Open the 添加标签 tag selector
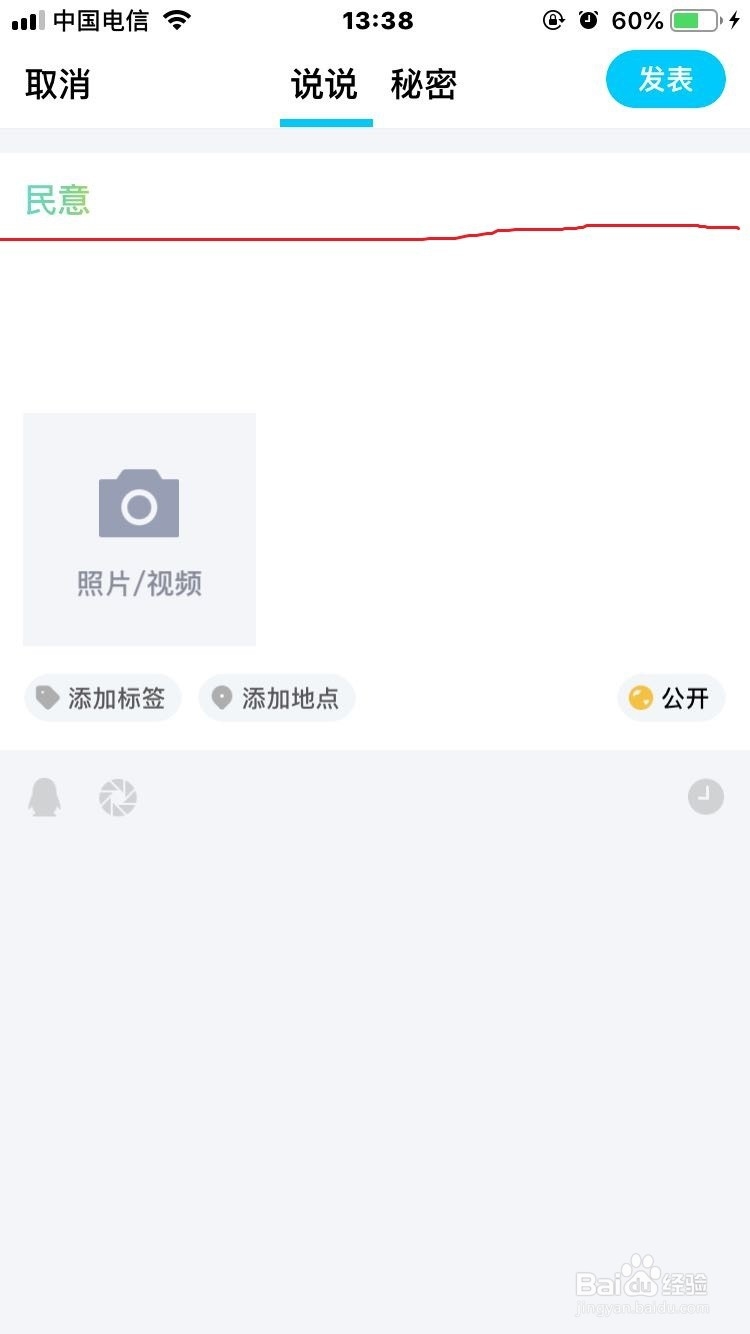This screenshot has height=1334, width=750. tap(103, 697)
